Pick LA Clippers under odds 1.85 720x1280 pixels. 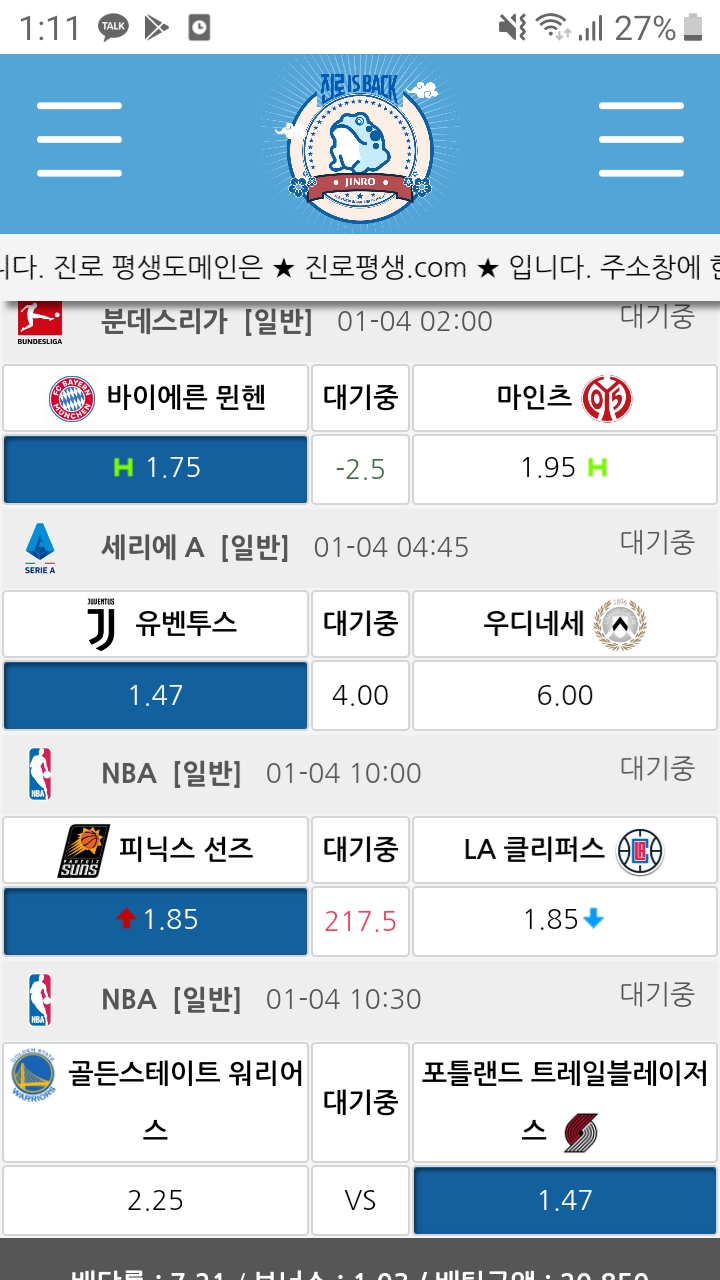point(565,920)
